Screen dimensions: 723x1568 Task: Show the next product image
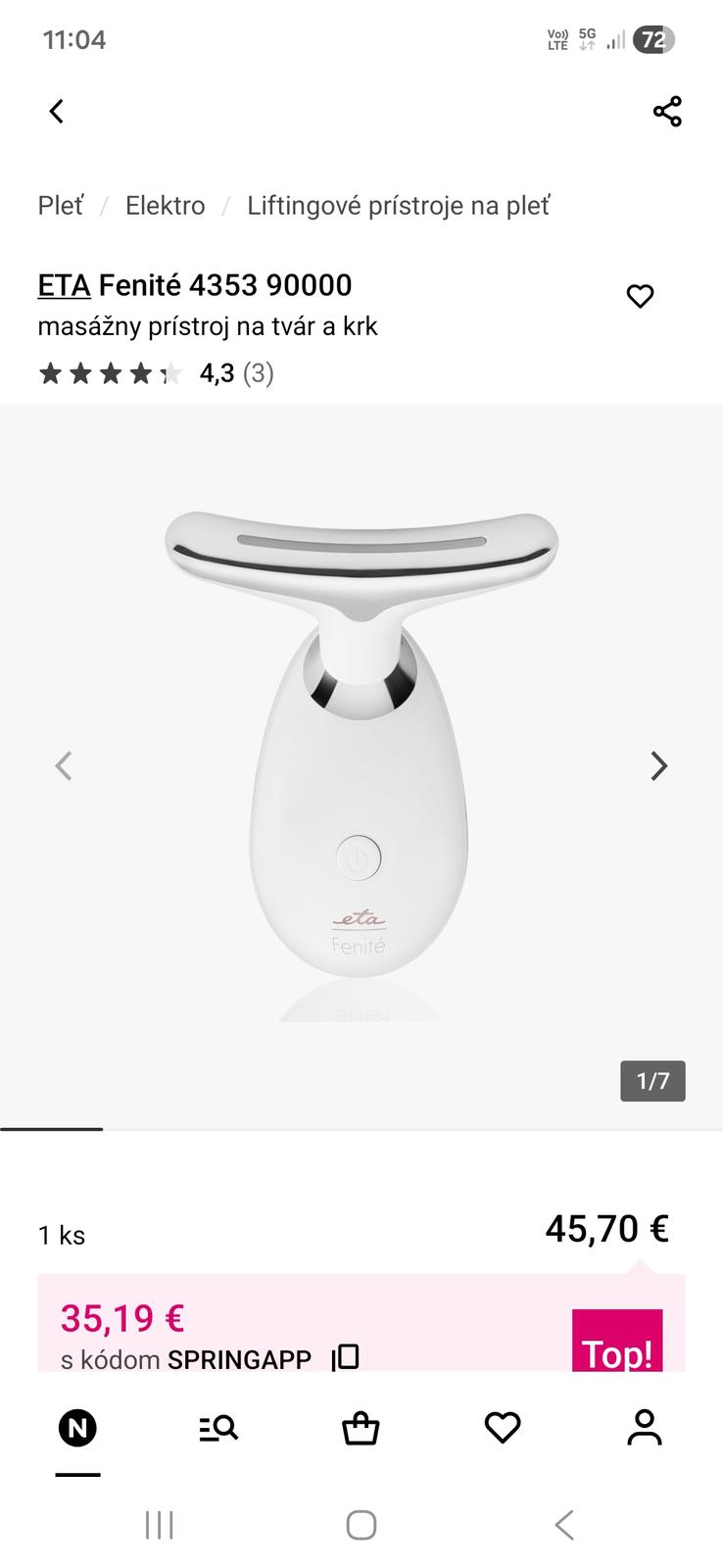(x=659, y=765)
